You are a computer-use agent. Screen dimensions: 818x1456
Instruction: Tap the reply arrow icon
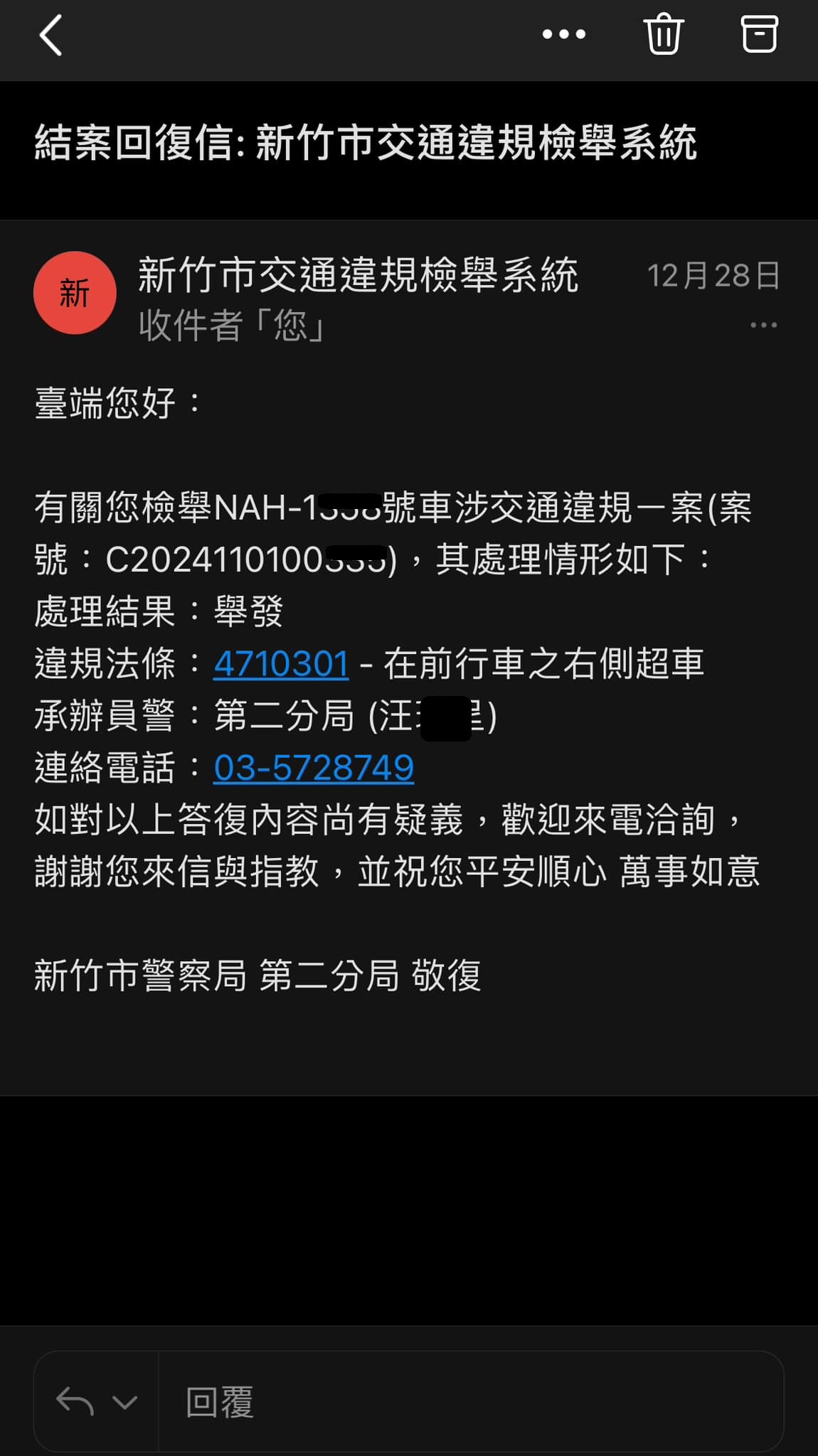75,1402
